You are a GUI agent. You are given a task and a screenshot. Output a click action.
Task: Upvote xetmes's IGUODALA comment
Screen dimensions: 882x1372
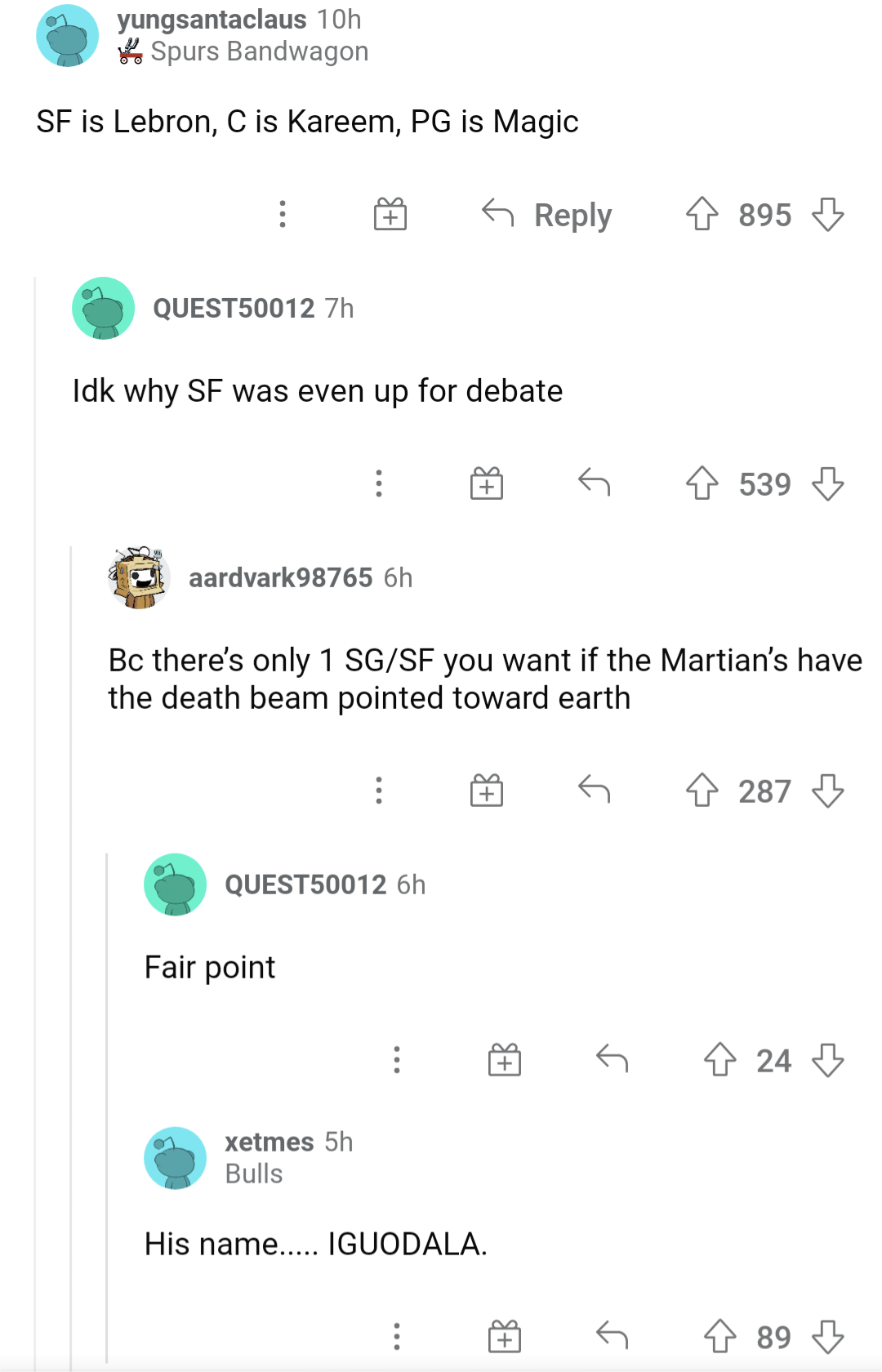point(719,1337)
